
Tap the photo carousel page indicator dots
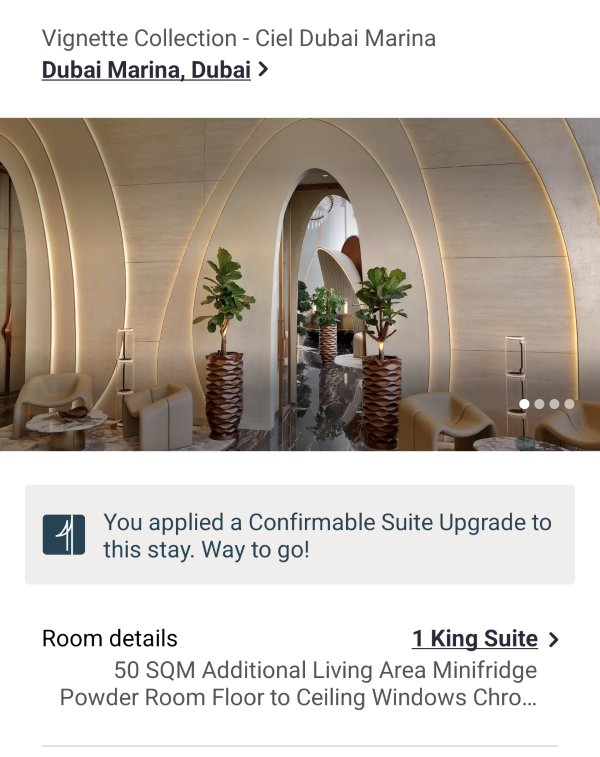pos(546,404)
